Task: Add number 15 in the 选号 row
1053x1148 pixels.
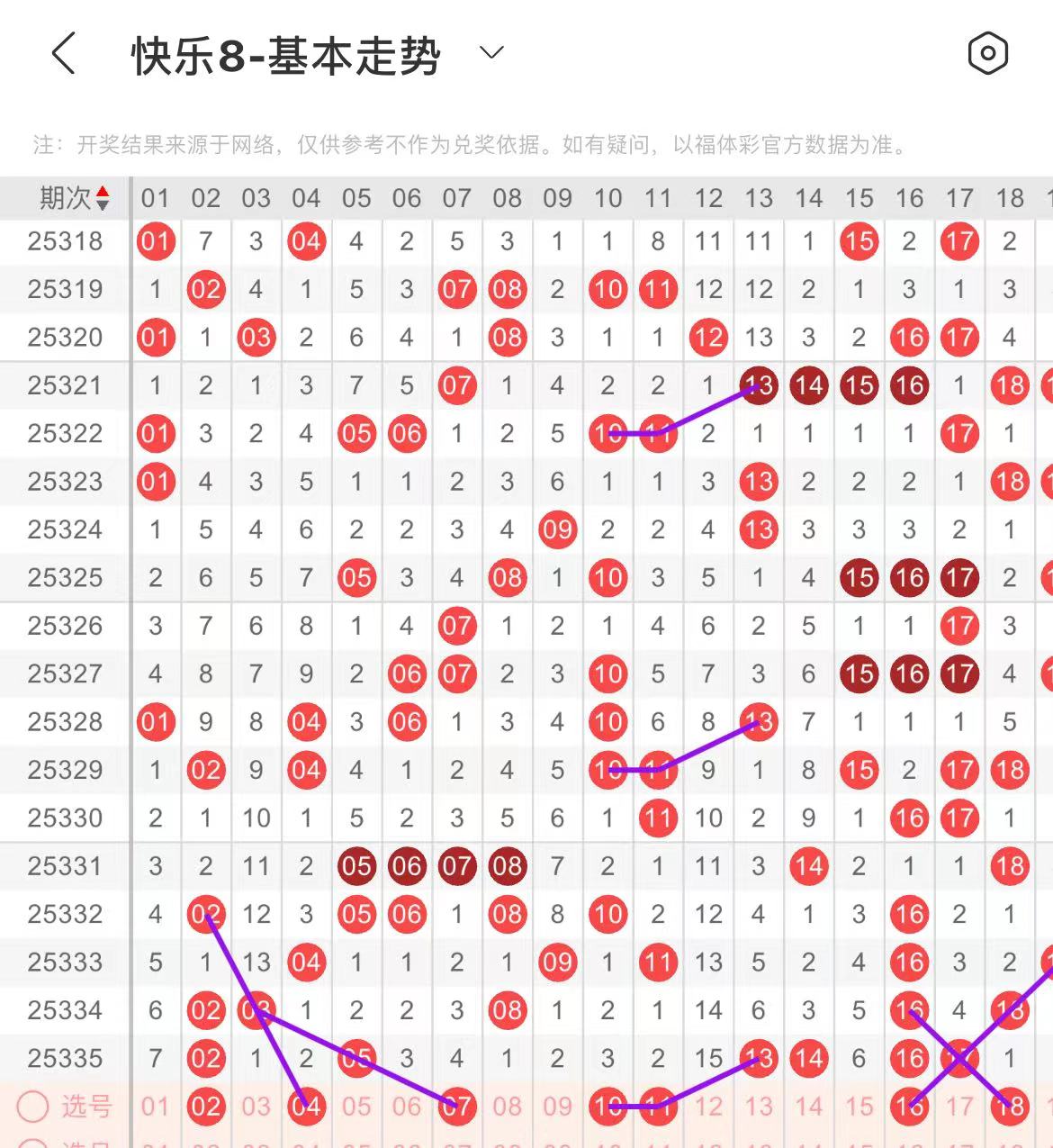Action: tap(859, 1107)
